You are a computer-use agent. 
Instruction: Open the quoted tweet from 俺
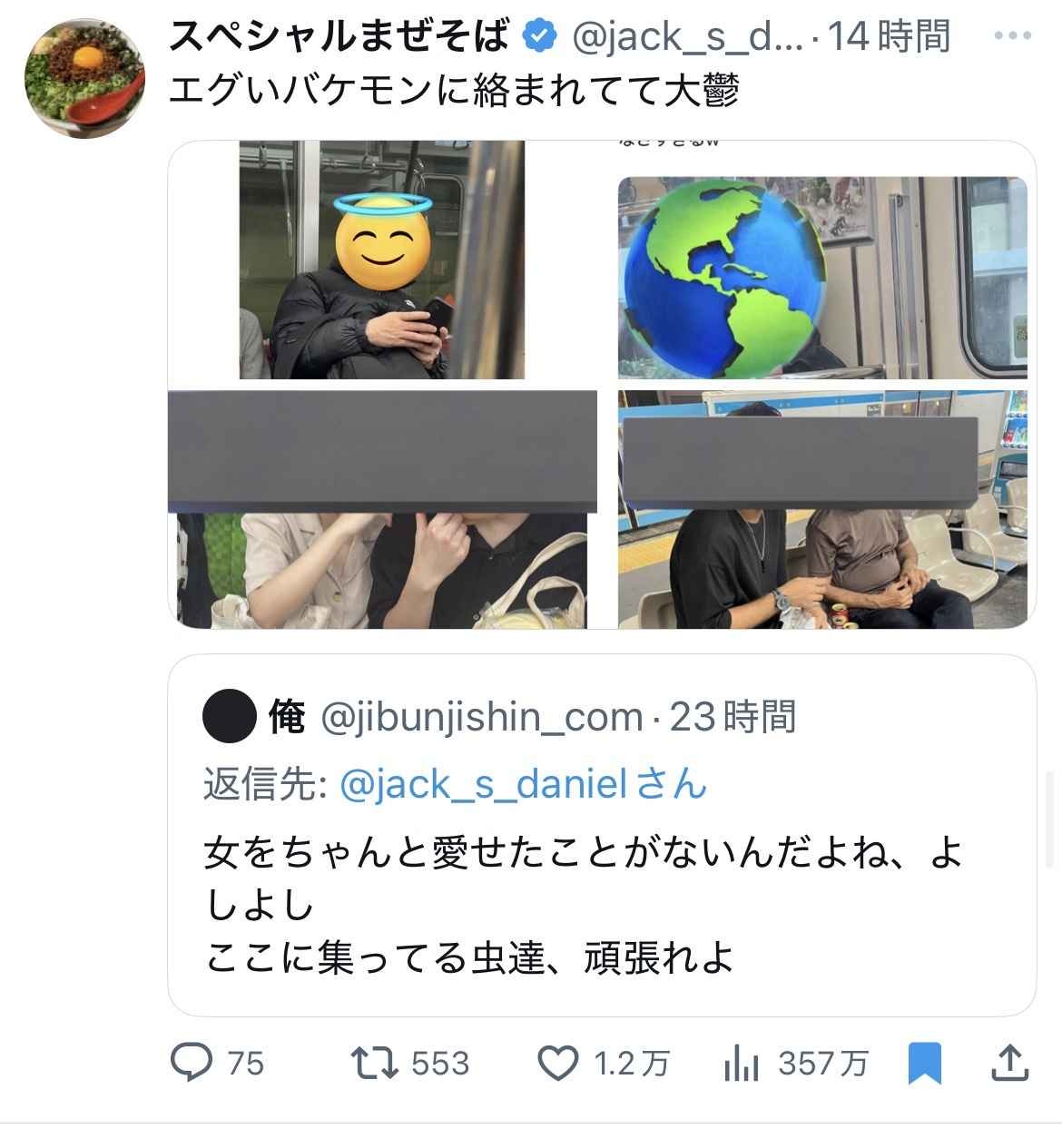coord(601,908)
